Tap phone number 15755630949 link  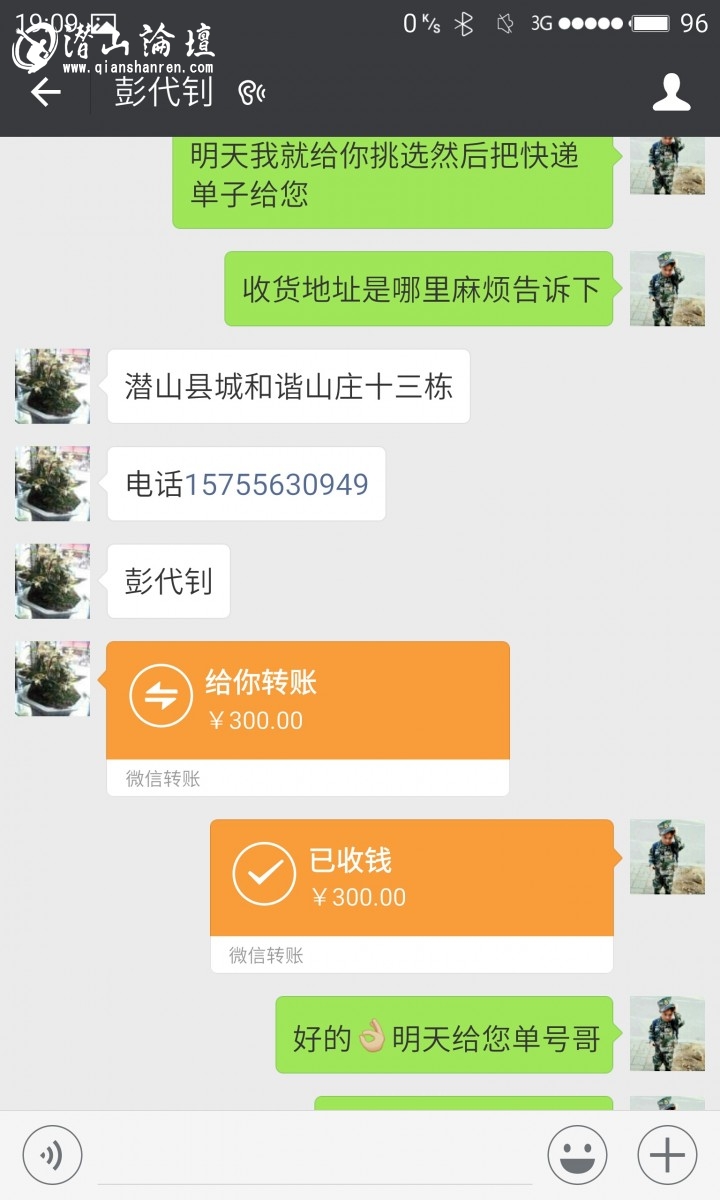click(276, 485)
